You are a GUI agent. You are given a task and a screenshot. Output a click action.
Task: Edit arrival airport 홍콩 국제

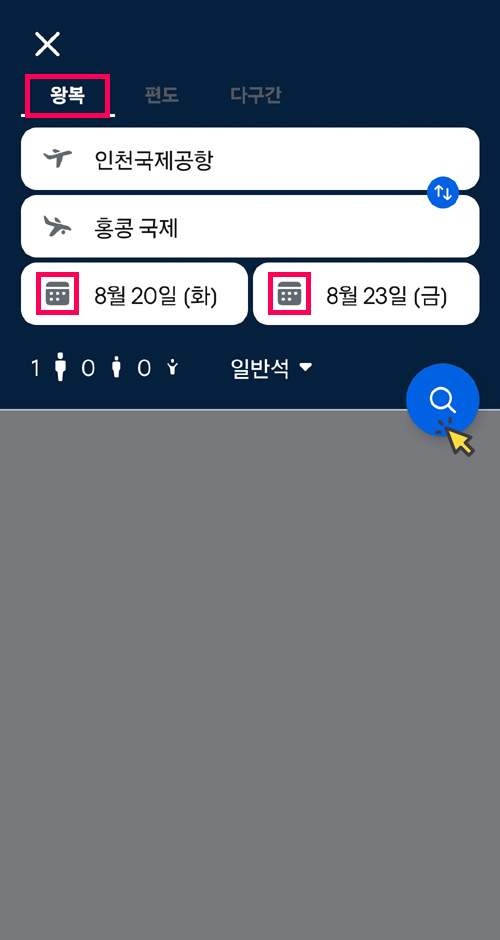point(250,227)
